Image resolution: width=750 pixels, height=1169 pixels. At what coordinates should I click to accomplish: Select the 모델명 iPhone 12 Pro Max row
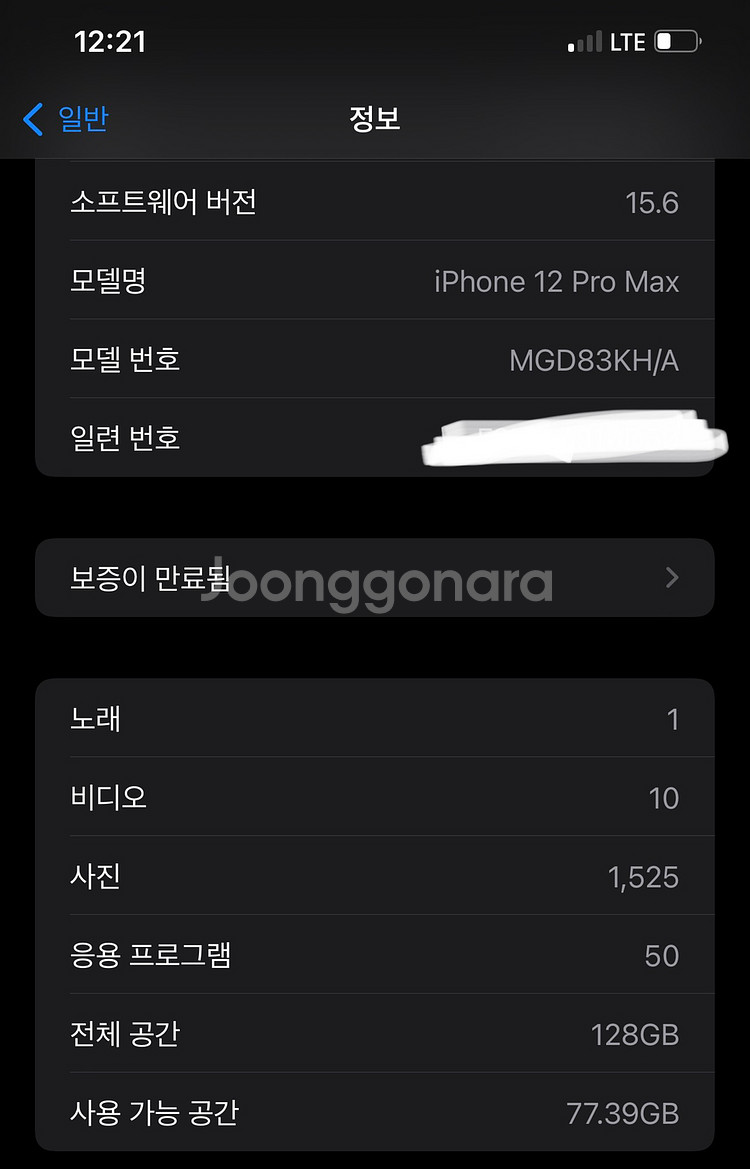tap(375, 281)
